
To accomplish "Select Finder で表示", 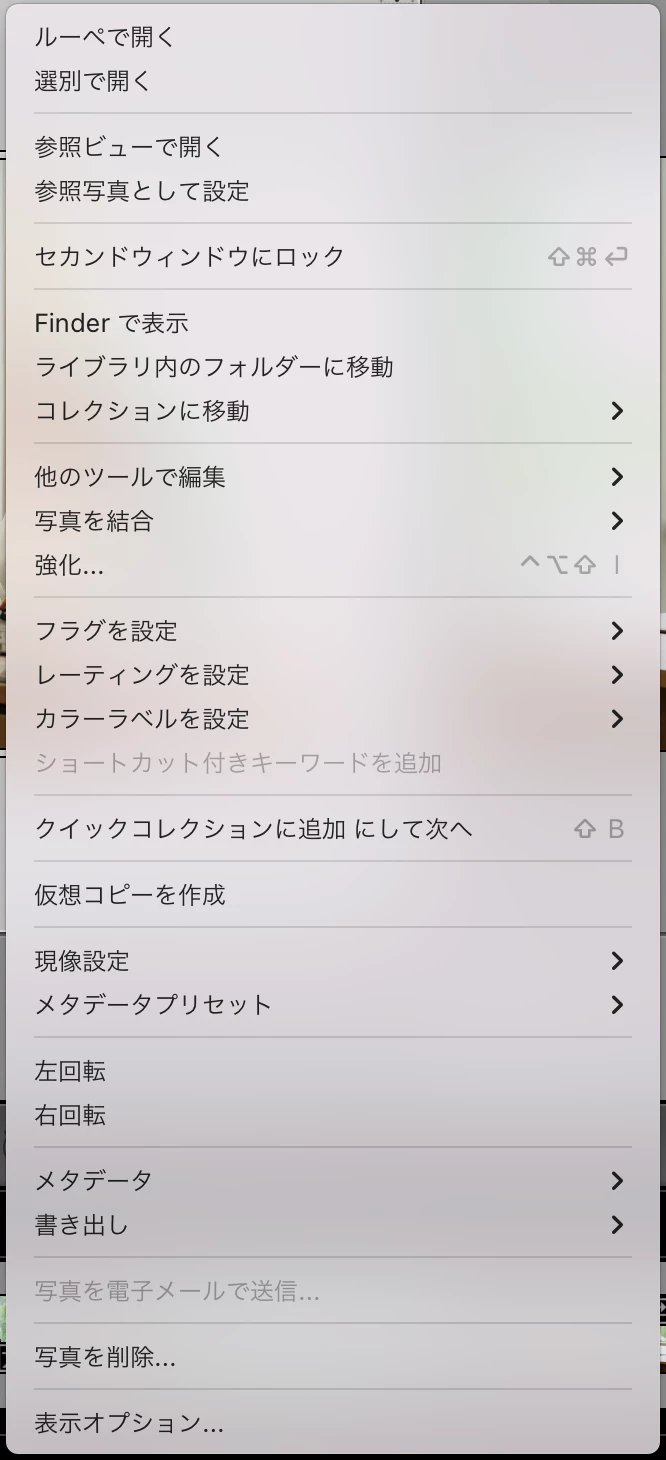I will [x=112, y=324].
